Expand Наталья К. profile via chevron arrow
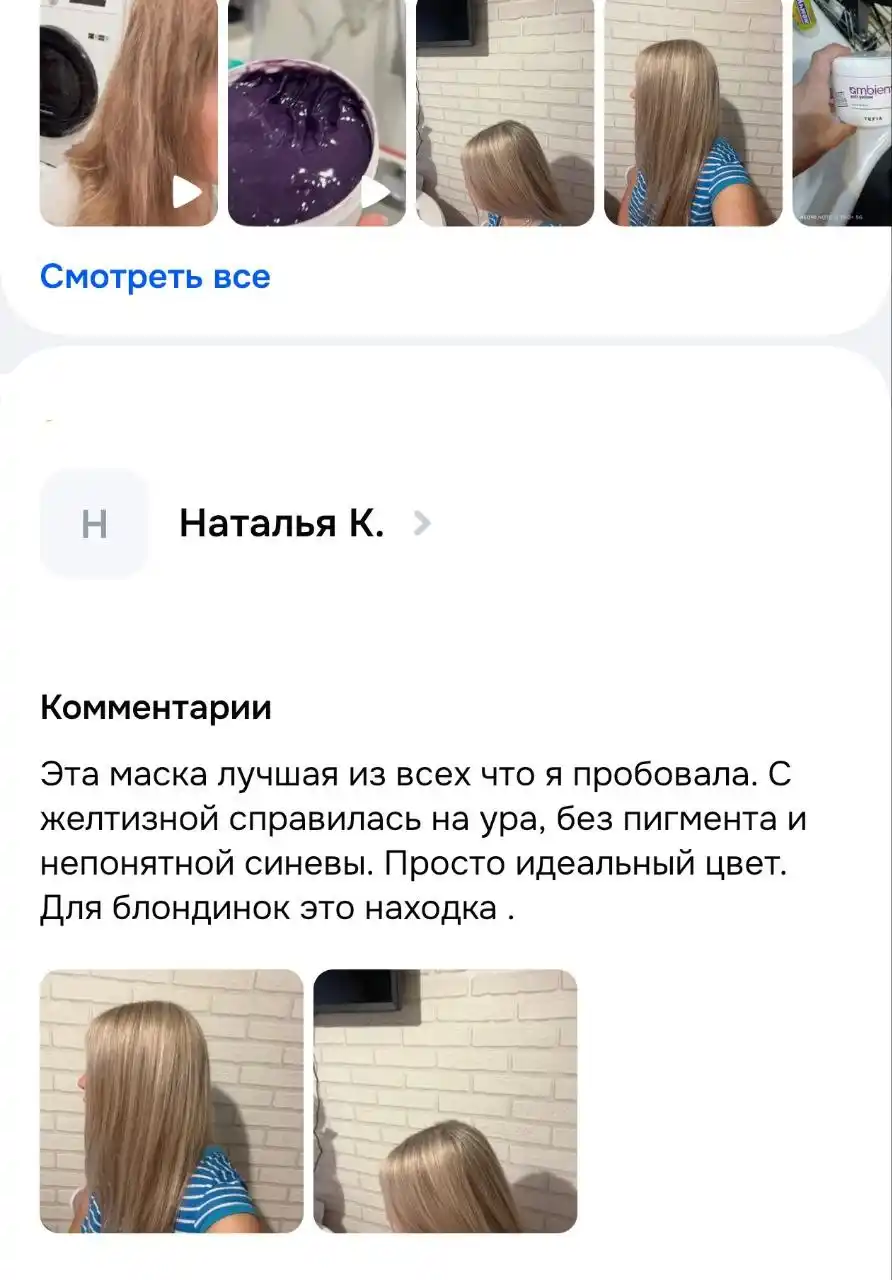This screenshot has width=892, height=1280. tap(421, 524)
